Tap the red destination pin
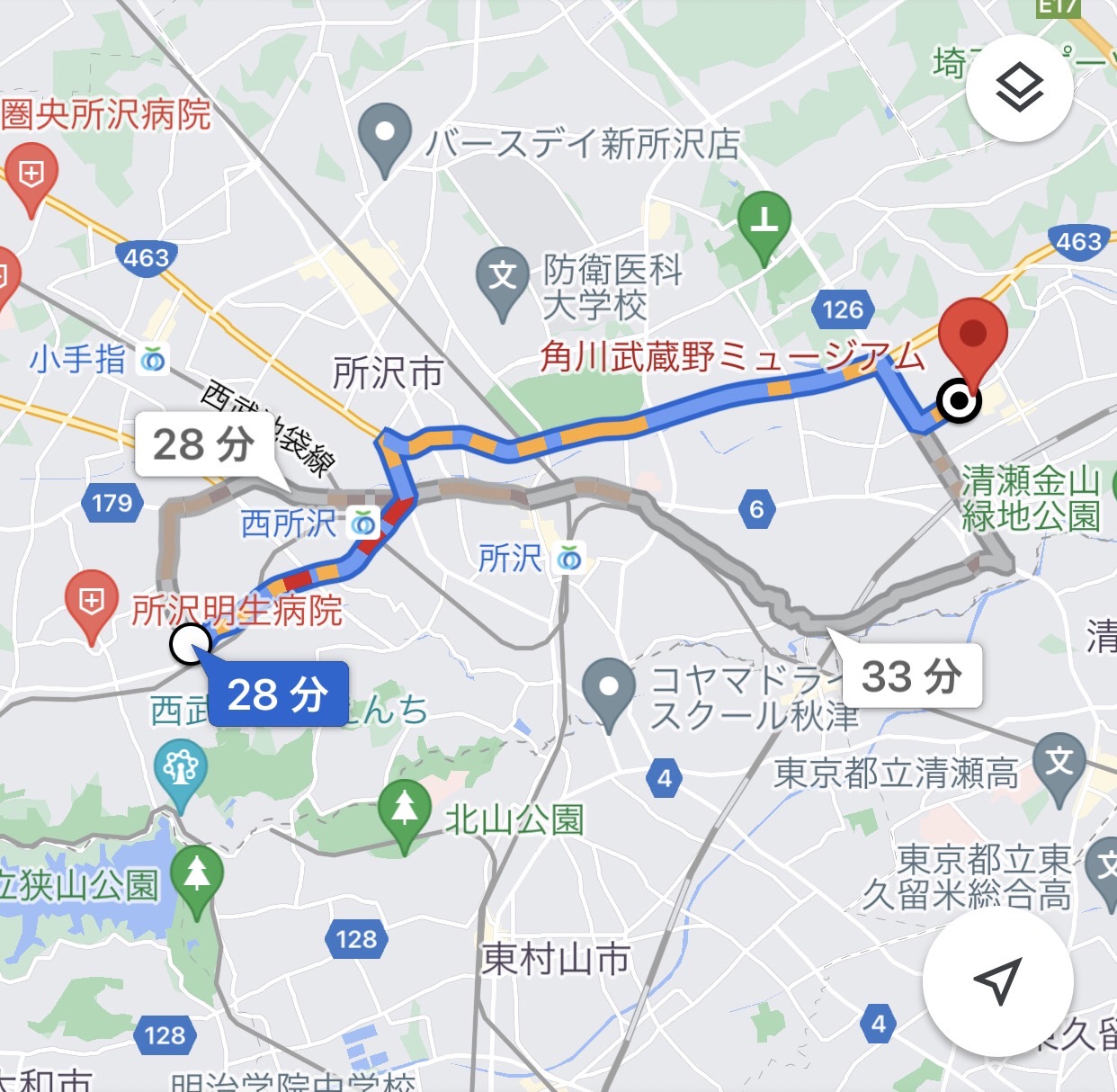 pyautogui.click(x=972, y=337)
